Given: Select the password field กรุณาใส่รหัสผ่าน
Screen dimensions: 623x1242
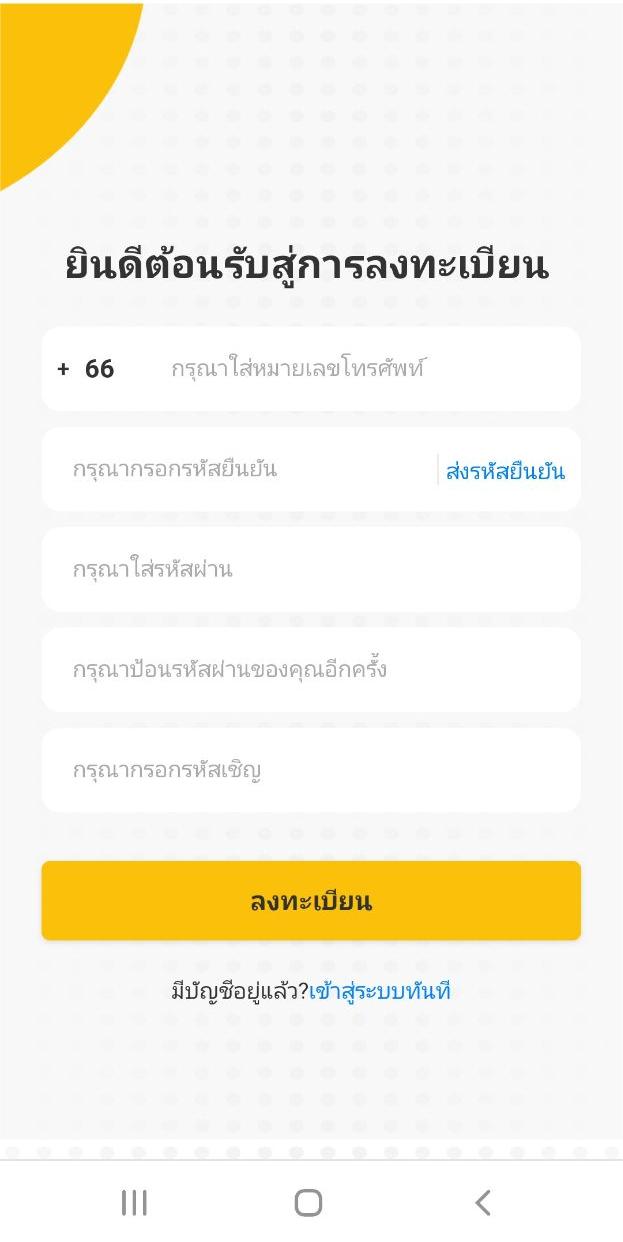Looking at the screenshot, I should click(310, 570).
